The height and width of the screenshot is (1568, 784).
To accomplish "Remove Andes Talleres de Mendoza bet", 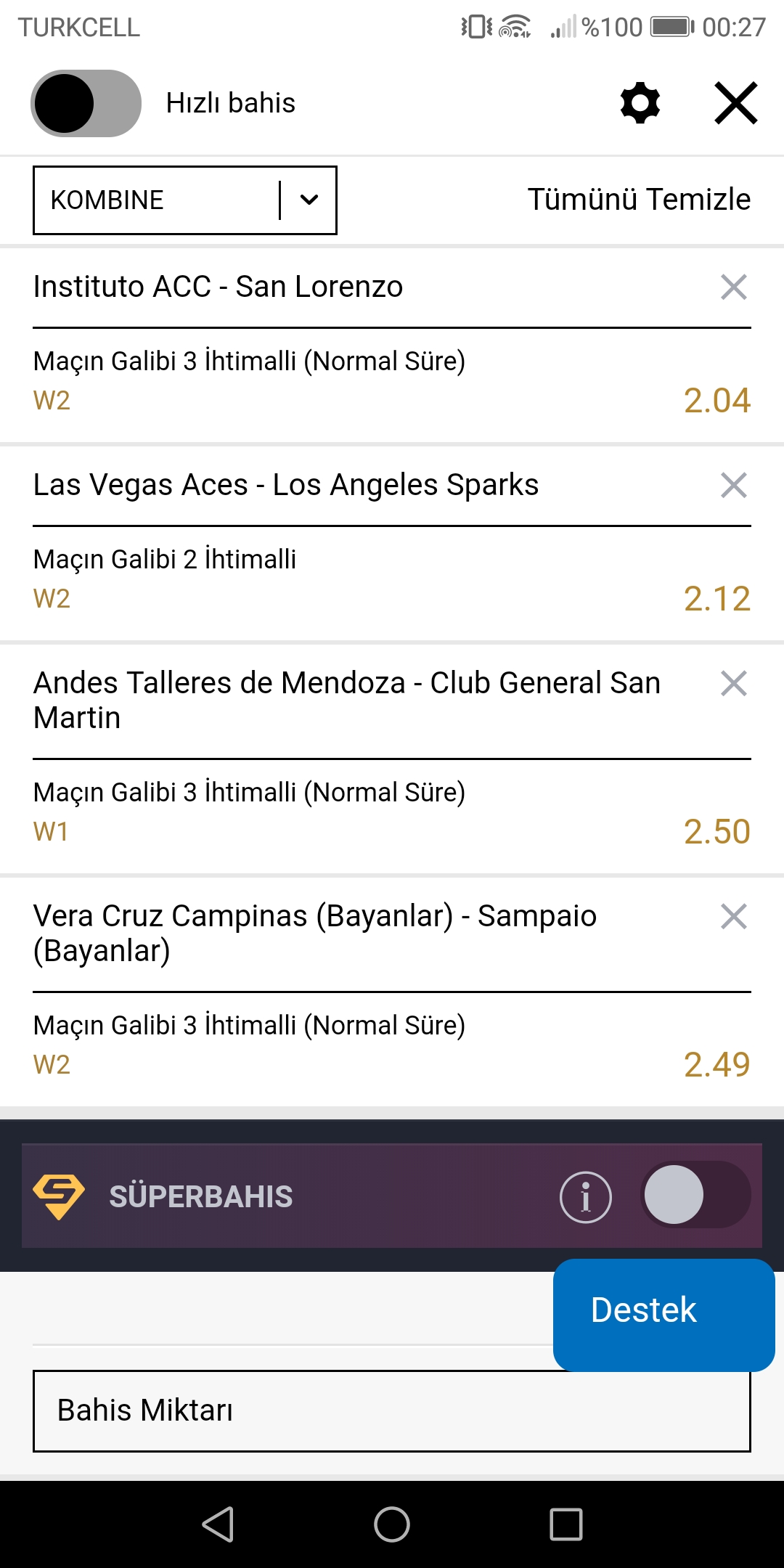I will (734, 683).
